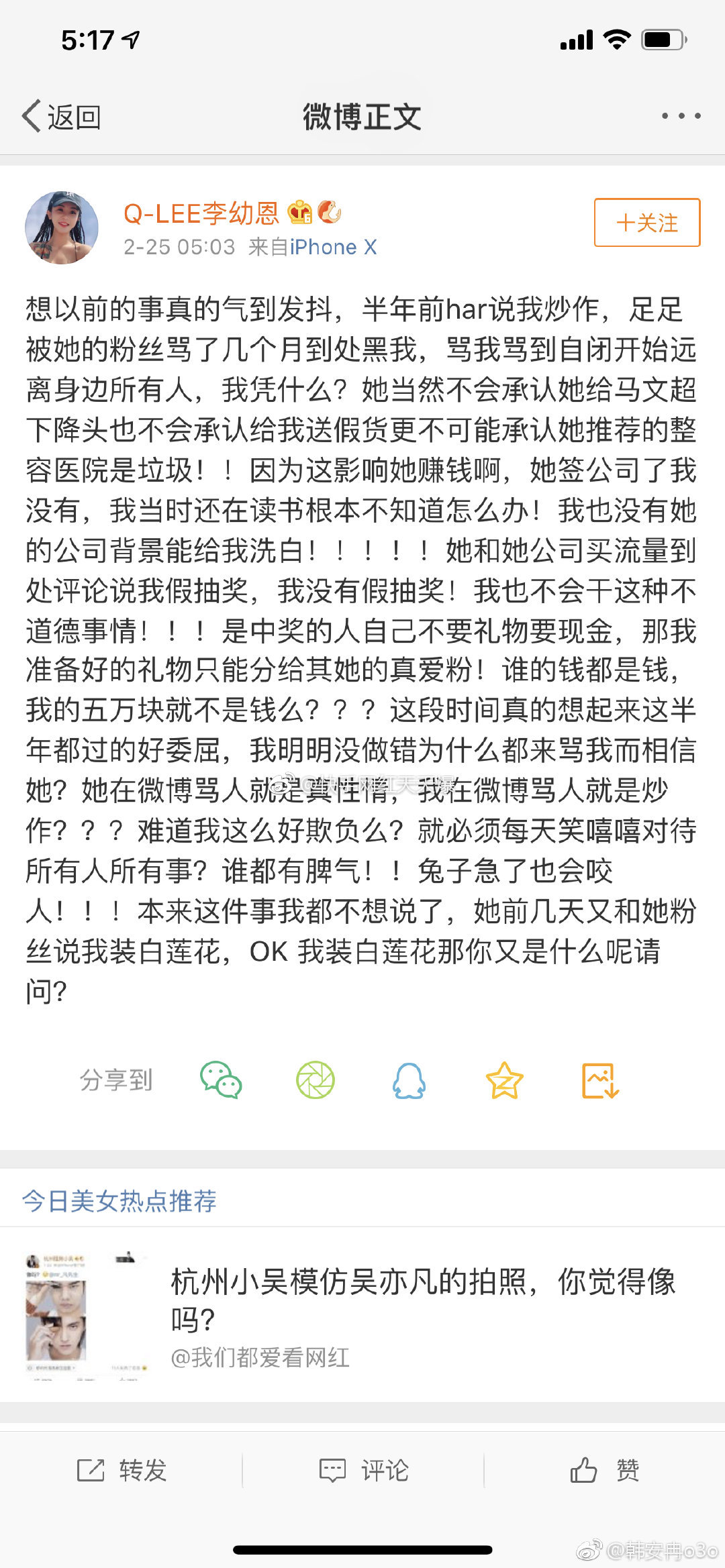Image resolution: width=725 pixels, height=1568 pixels.
Task: Follow Q-LEE李幼恩 with the 关注 button
Action: [645, 222]
